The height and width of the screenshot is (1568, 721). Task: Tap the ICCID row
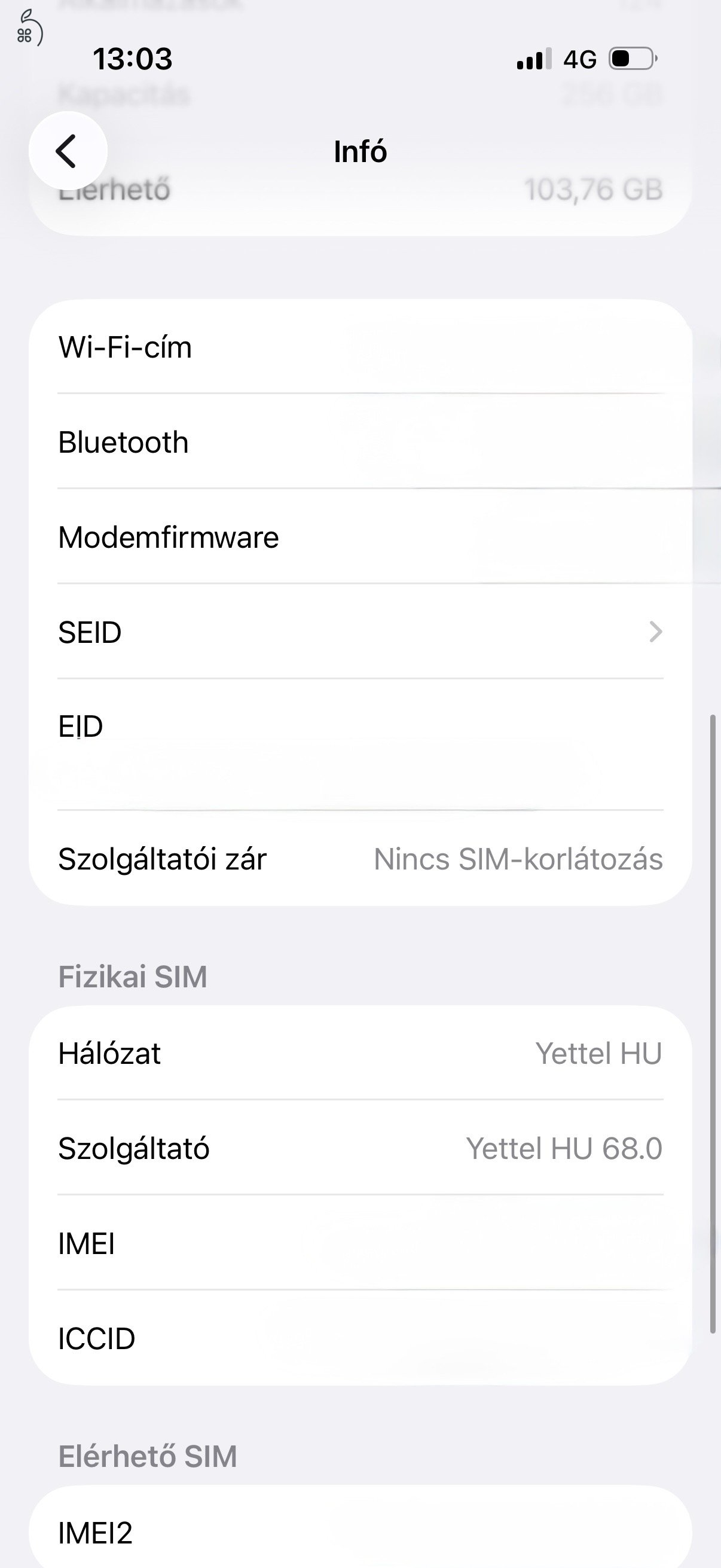[360, 1338]
